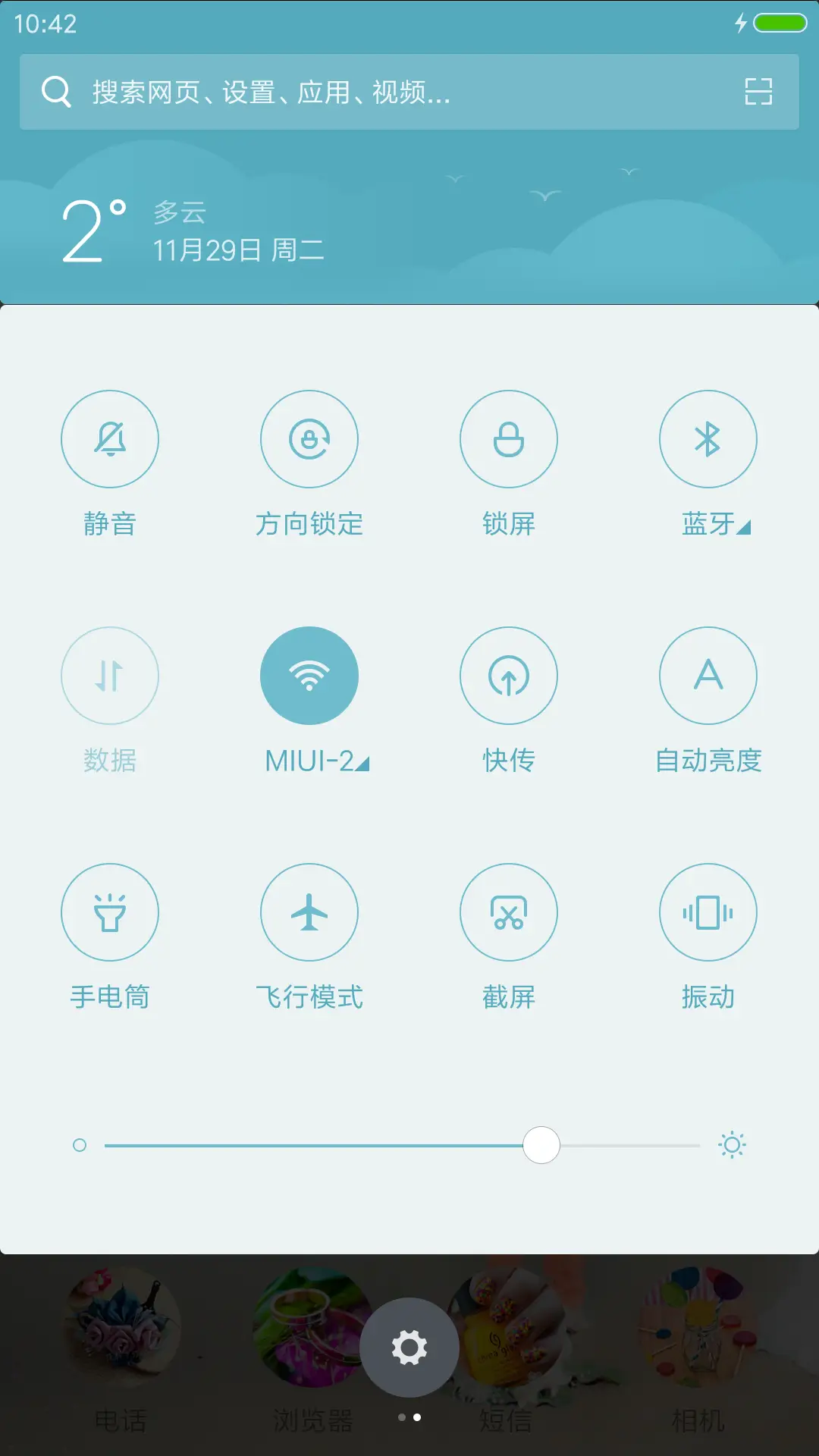This screenshot has height=1456, width=819.
Task: Turn on automatic brightness 自动亮度
Action: tap(708, 675)
